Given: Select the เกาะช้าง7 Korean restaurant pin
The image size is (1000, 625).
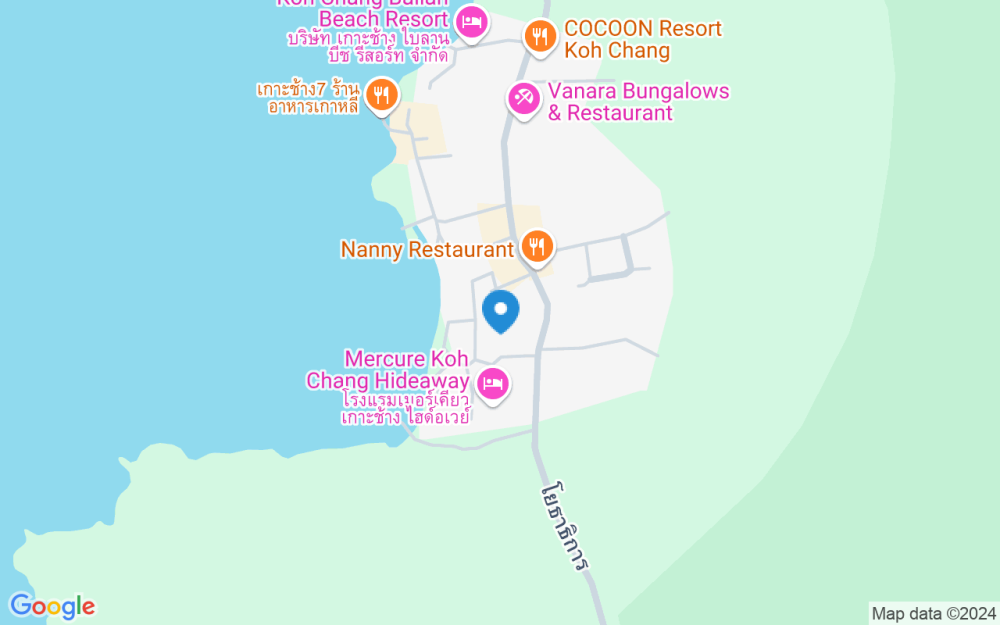Looking at the screenshot, I should click(x=382, y=96).
